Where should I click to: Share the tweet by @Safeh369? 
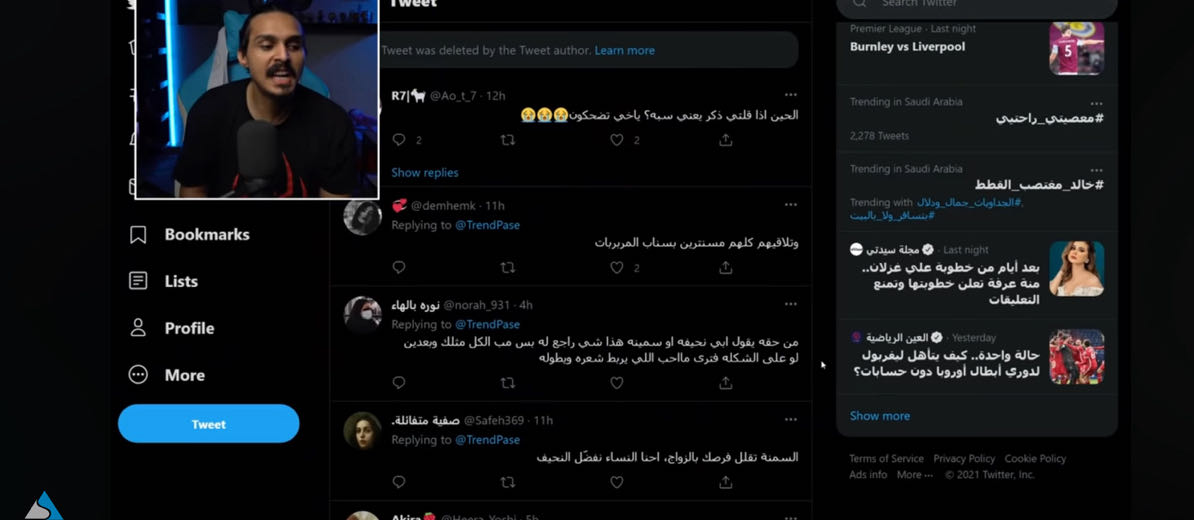[x=726, y=482]
